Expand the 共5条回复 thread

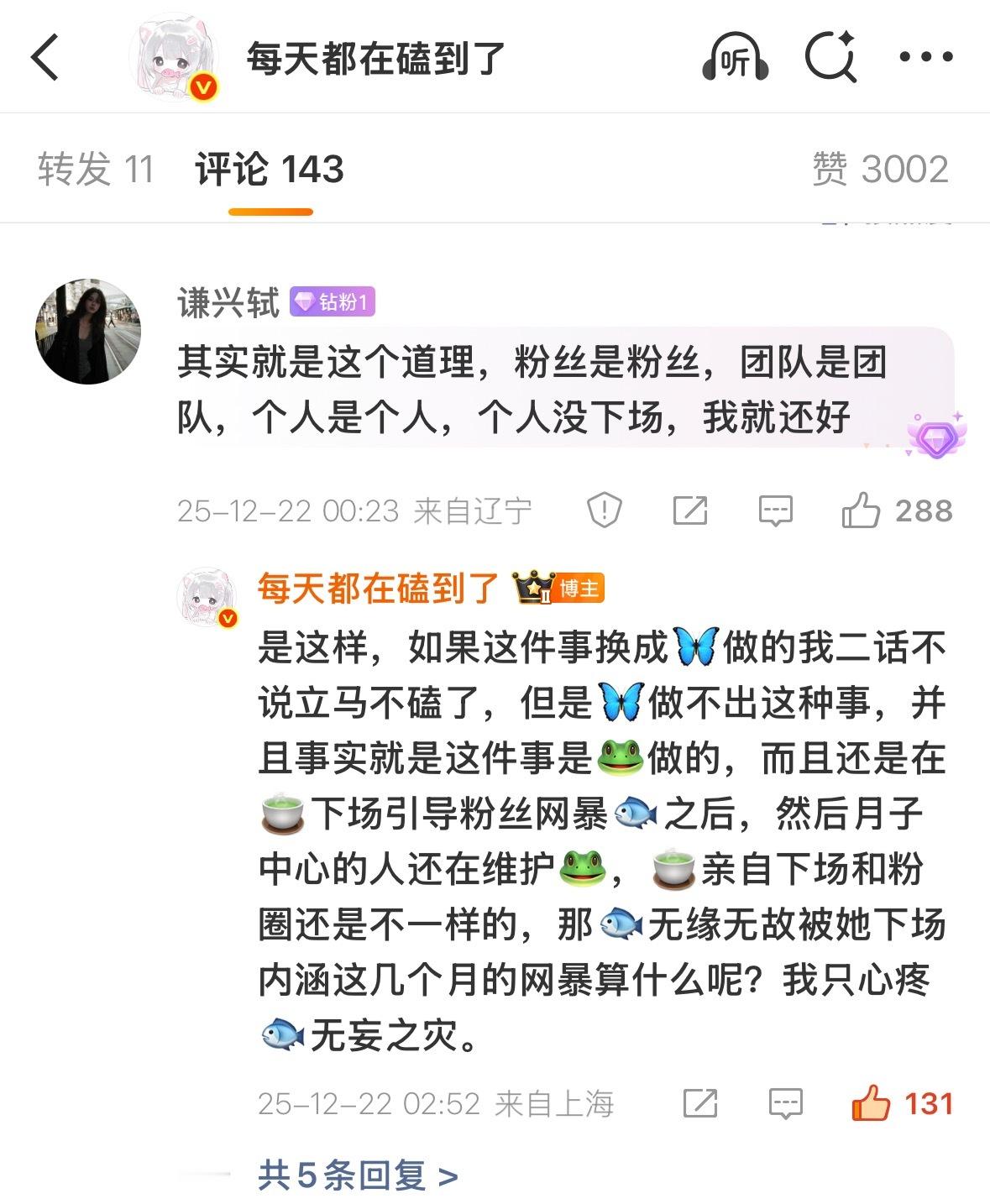coord(354,1176)
